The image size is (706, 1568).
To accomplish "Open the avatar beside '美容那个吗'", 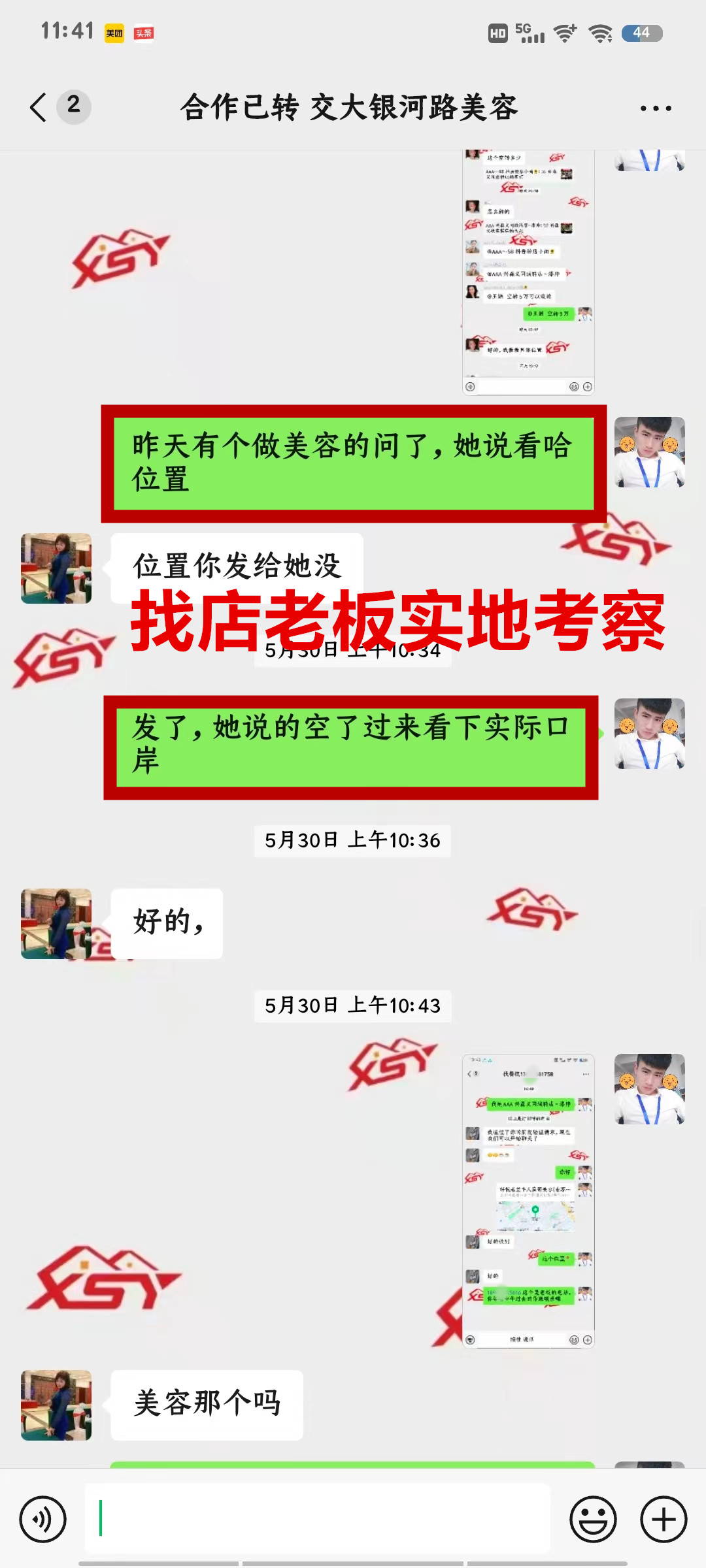I will 56,1405.
